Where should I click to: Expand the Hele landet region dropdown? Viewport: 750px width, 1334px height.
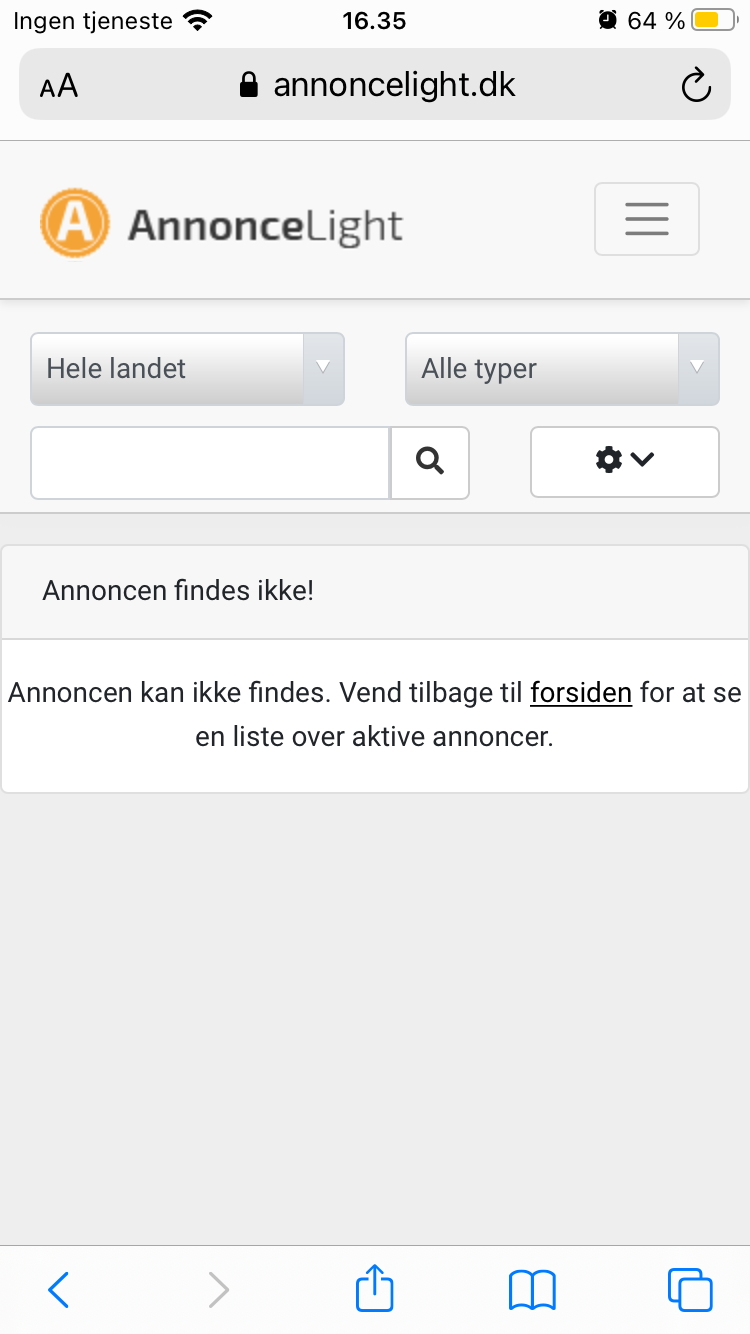[187, 369]
